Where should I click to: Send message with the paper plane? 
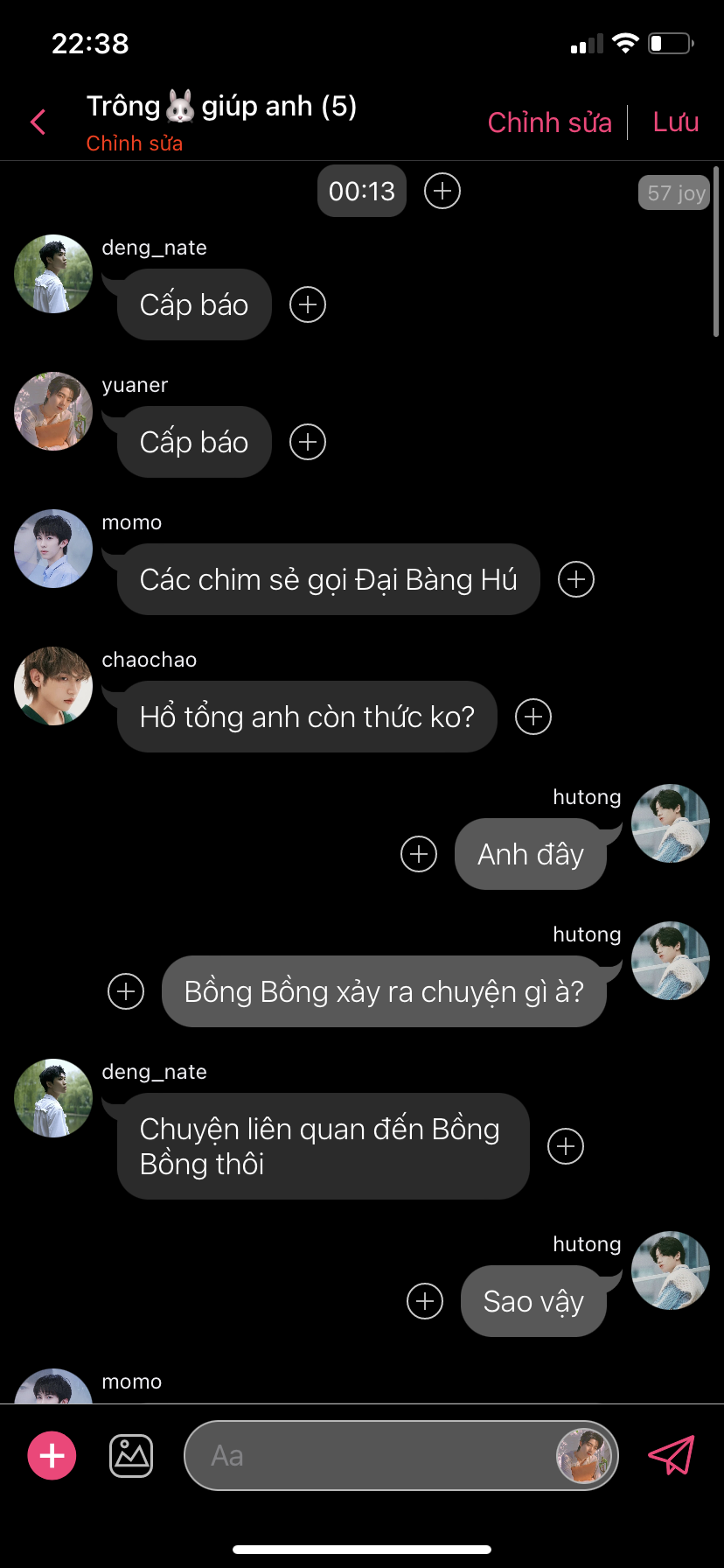coord(671,1455)
